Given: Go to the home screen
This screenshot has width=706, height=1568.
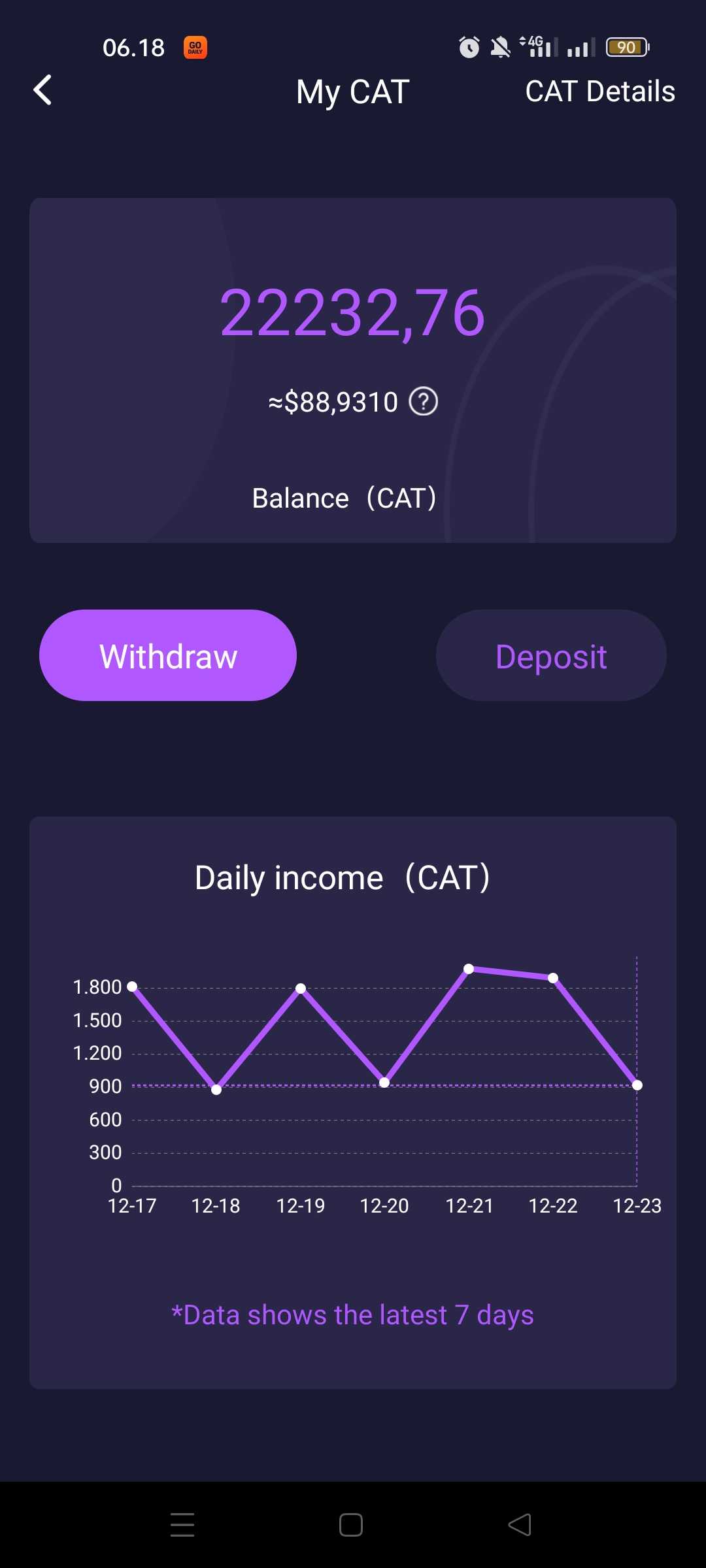Looking at the screenshot, I should point(351,1525).
